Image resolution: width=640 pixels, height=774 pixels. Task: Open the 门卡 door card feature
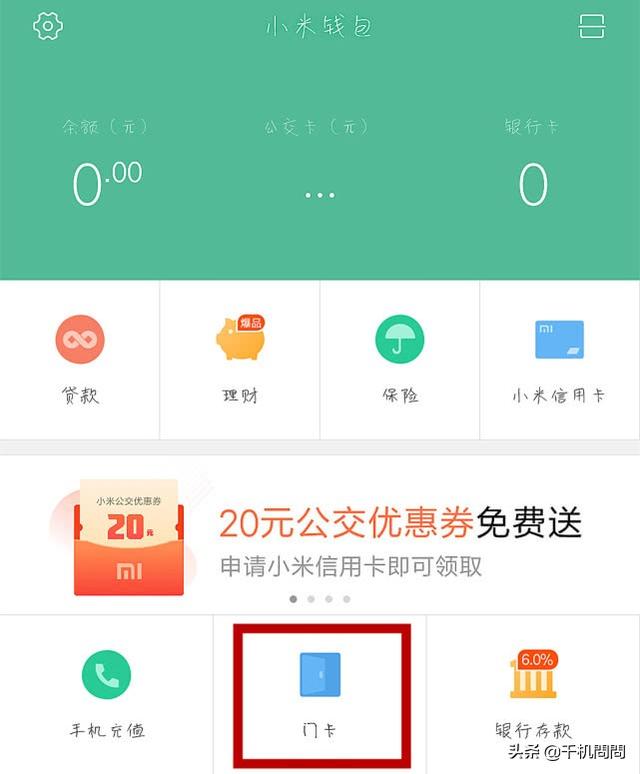point(320,693)
